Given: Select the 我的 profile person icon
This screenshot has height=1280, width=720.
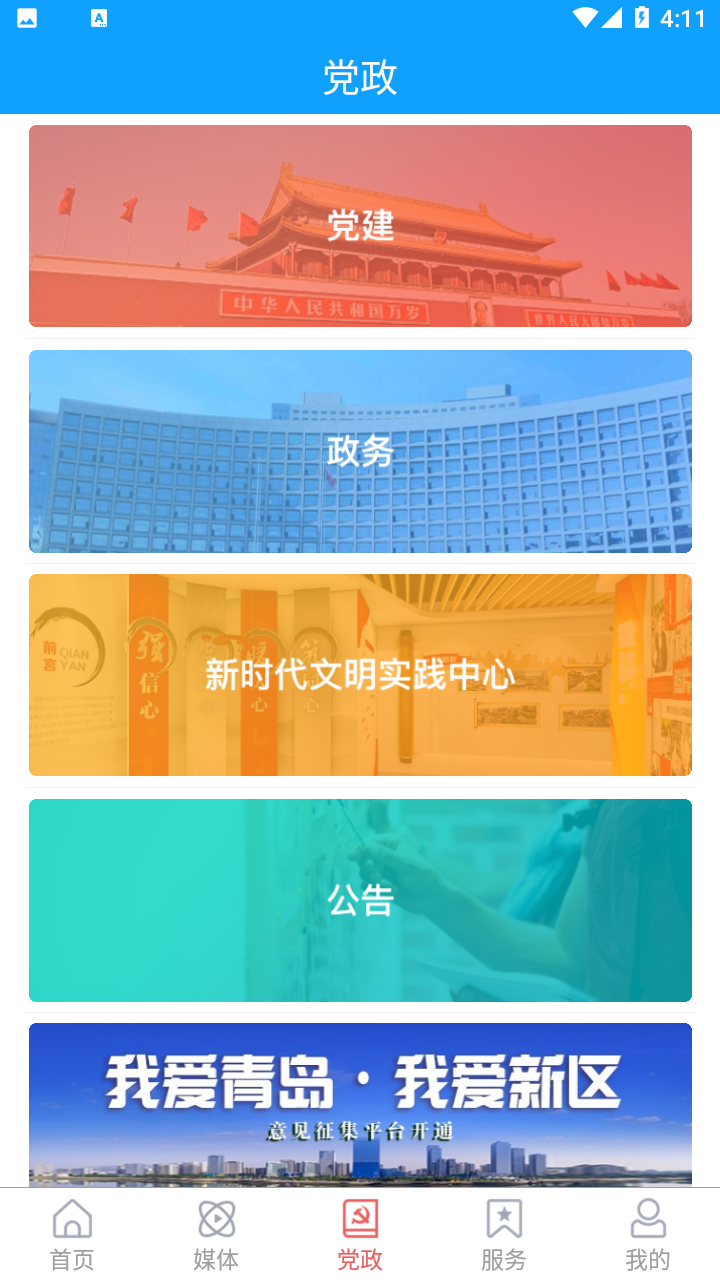Looking at the screenshot, I should pos(648,1220).
